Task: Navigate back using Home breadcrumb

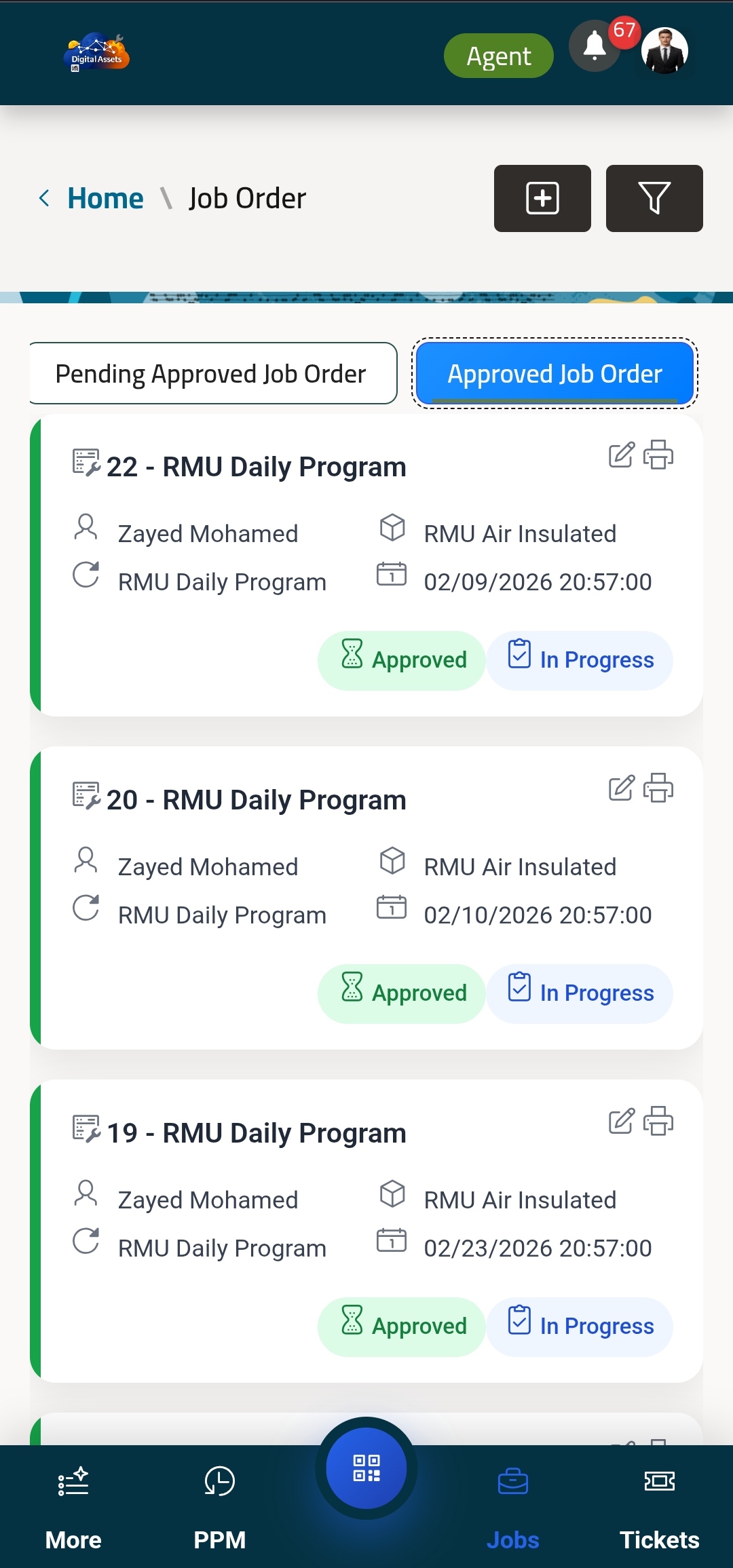Action: tap(106, 197)
